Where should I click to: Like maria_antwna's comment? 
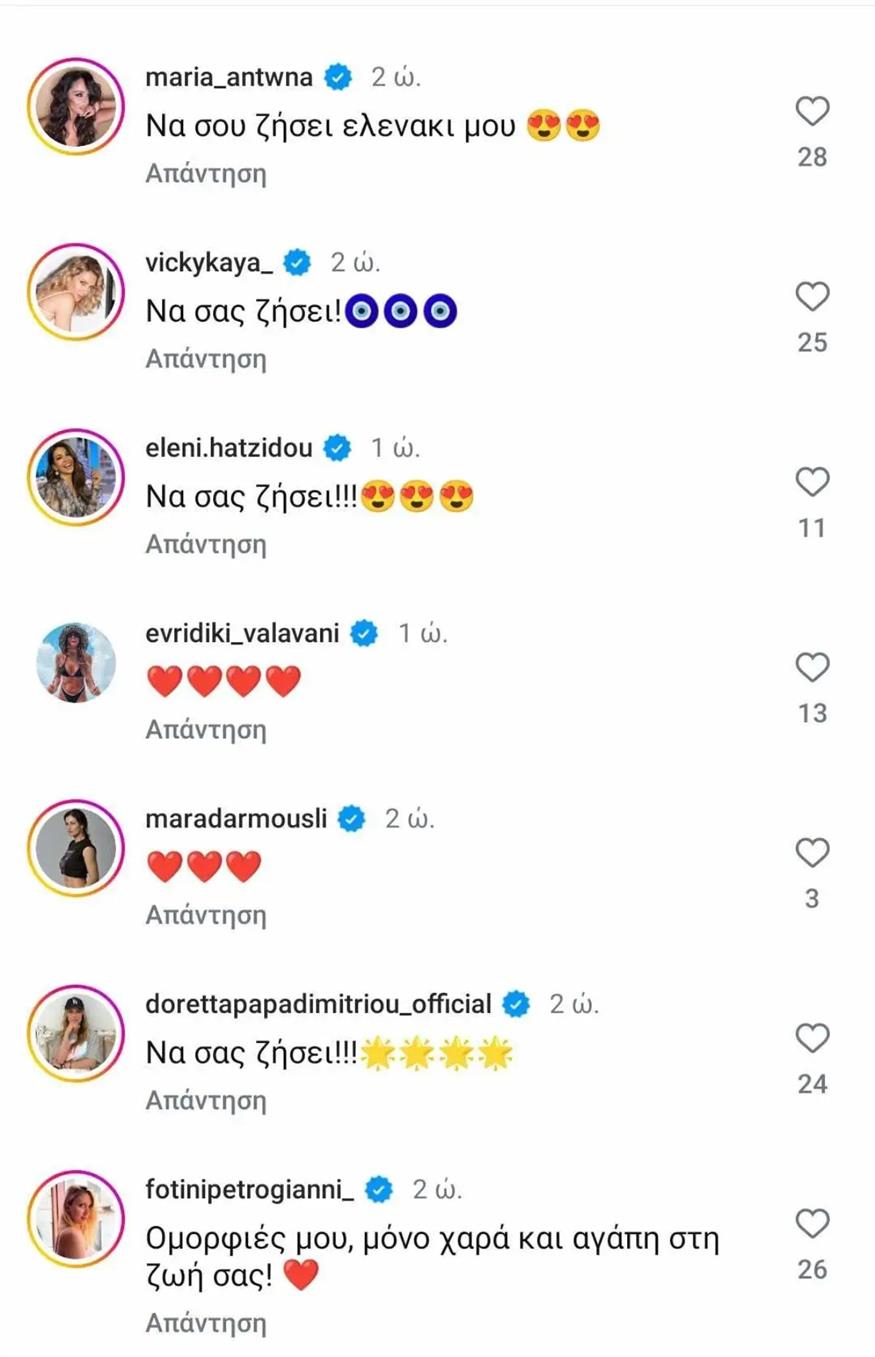pyautogui.click(x=812, y=112)
